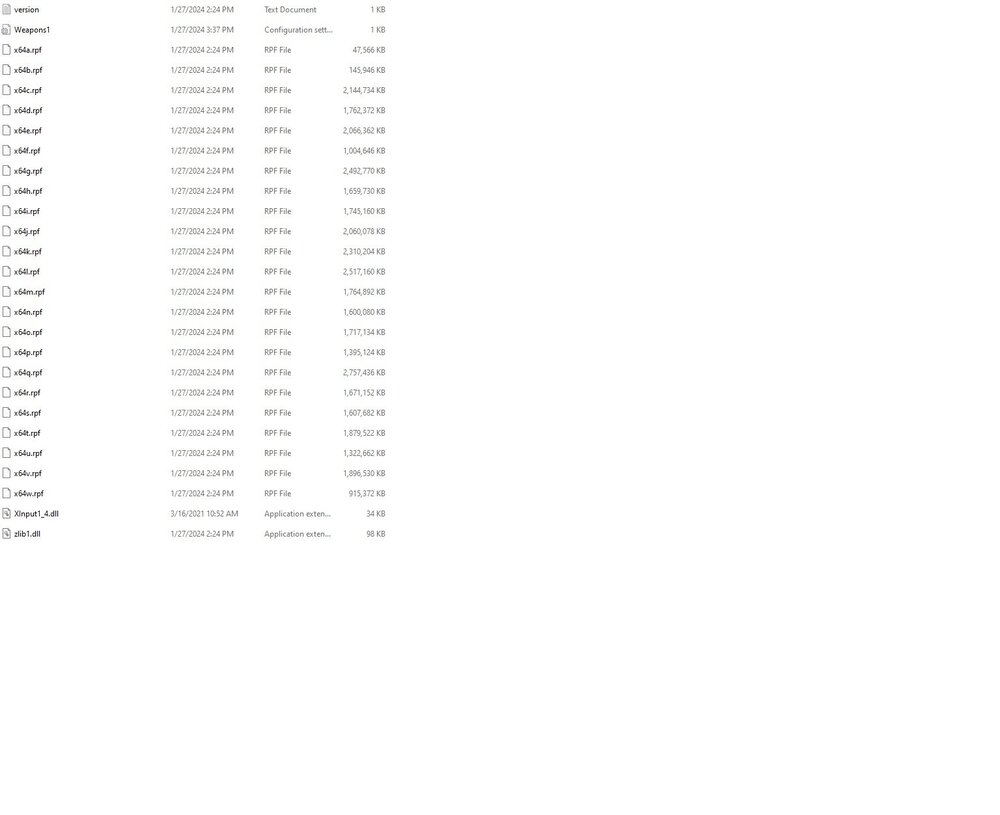1000x815 pixels.
Task: Select the x64u.rpf file
Action: 28,453
